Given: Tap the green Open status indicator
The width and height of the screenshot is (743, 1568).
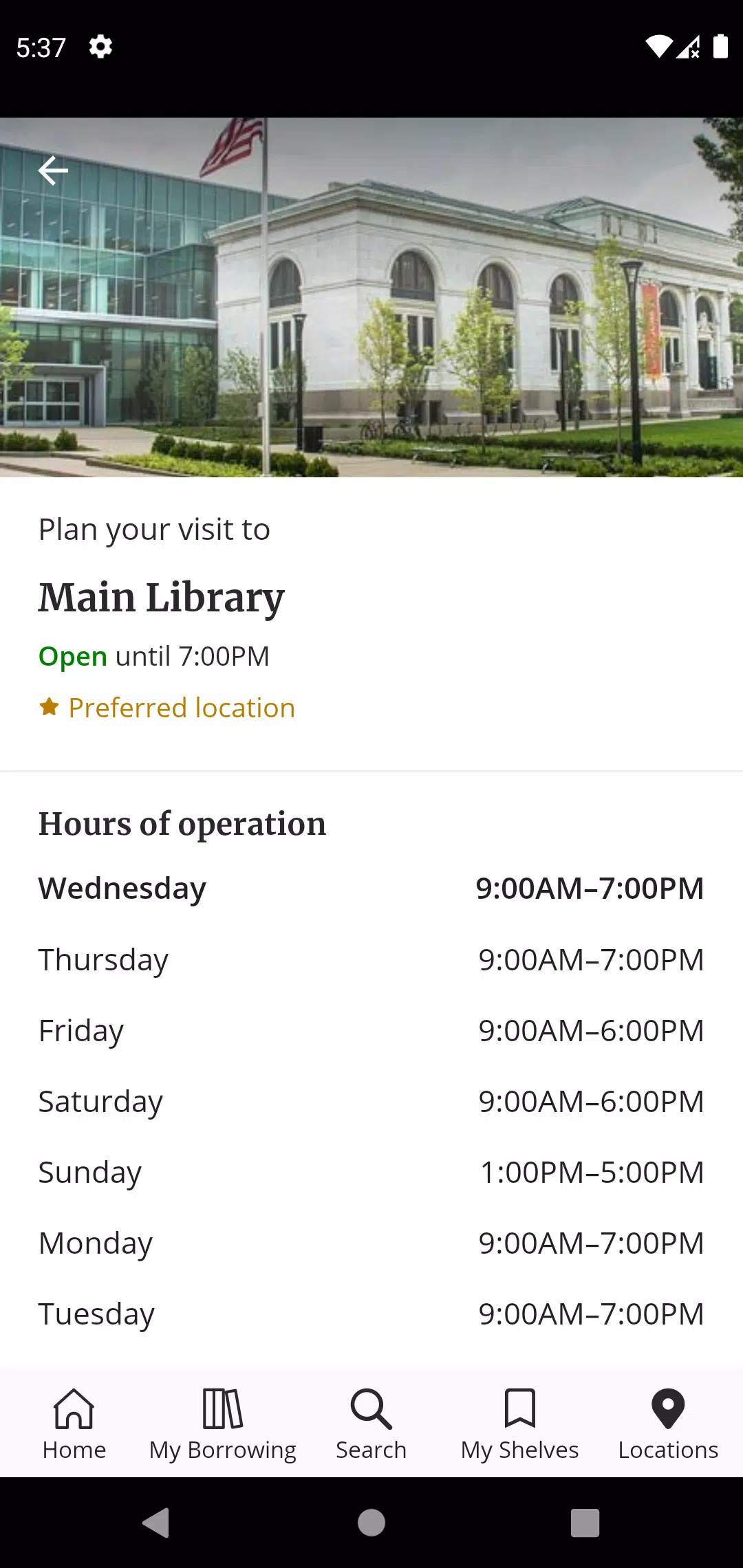Looking at the screenshot, I should [72, 655].
